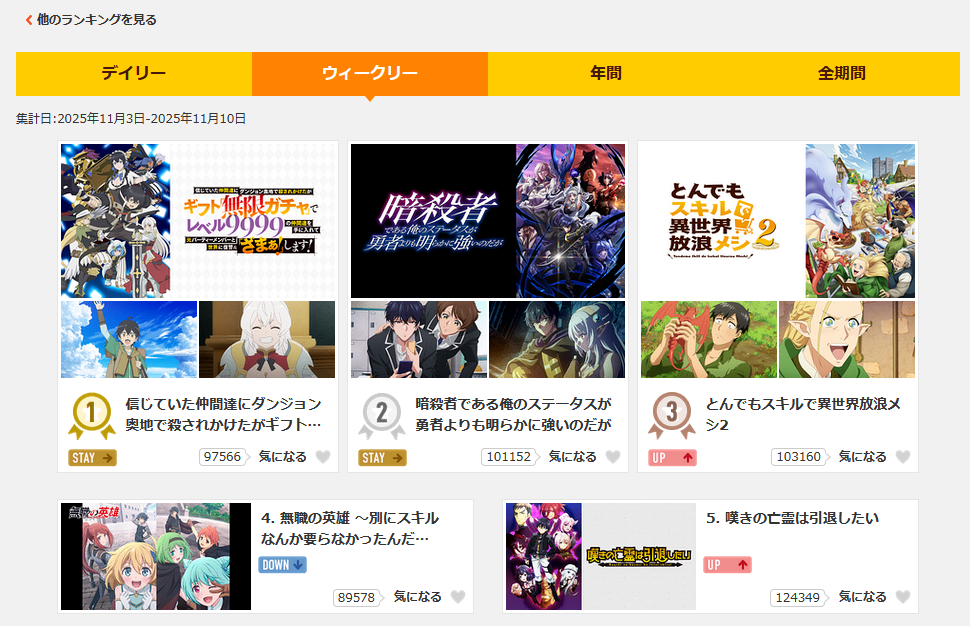
Task: Mark the rank 1 anime 信じていた仲間達に as 気になる
Action: tap(322, 457)
